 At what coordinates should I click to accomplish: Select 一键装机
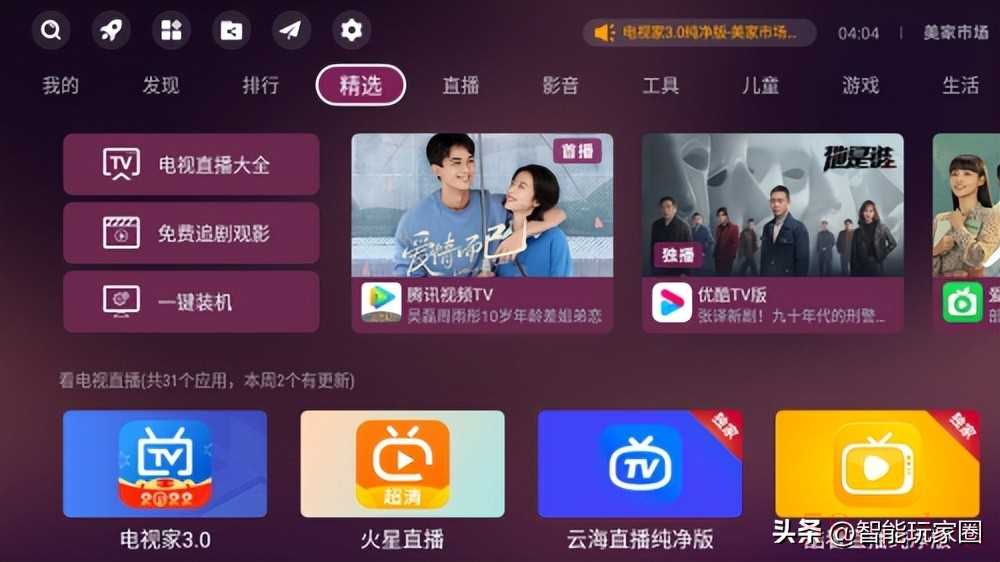191,302
